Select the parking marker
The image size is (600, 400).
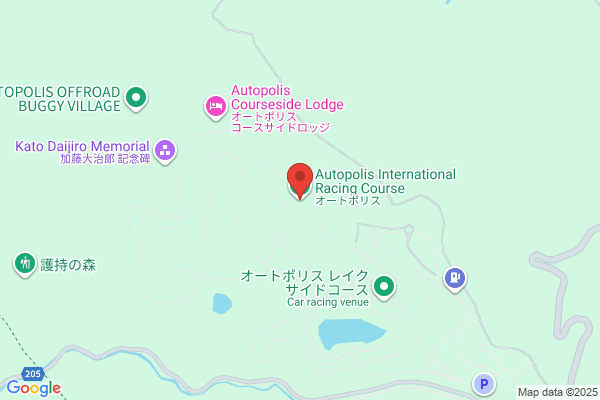point(484,384)
